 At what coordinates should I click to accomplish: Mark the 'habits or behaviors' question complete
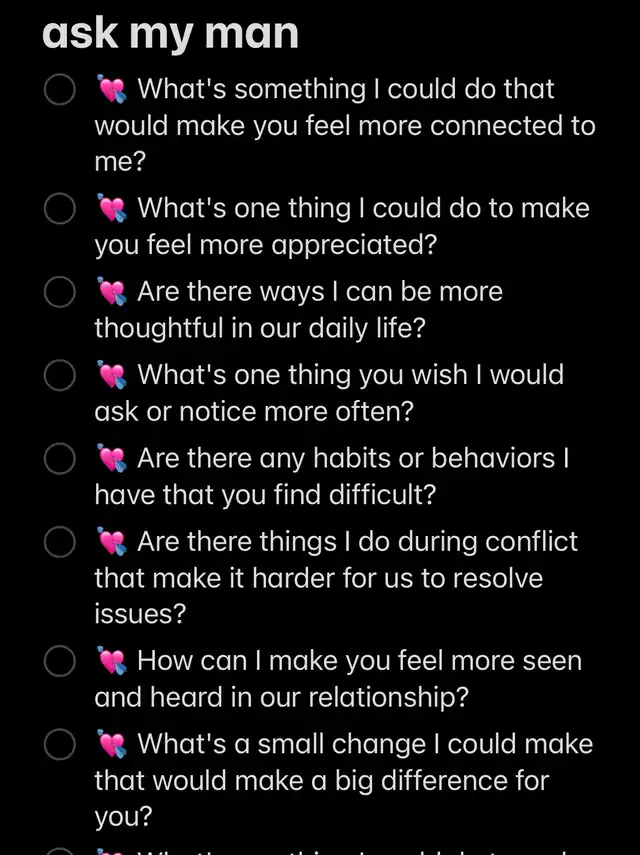[x=60, y=459]
